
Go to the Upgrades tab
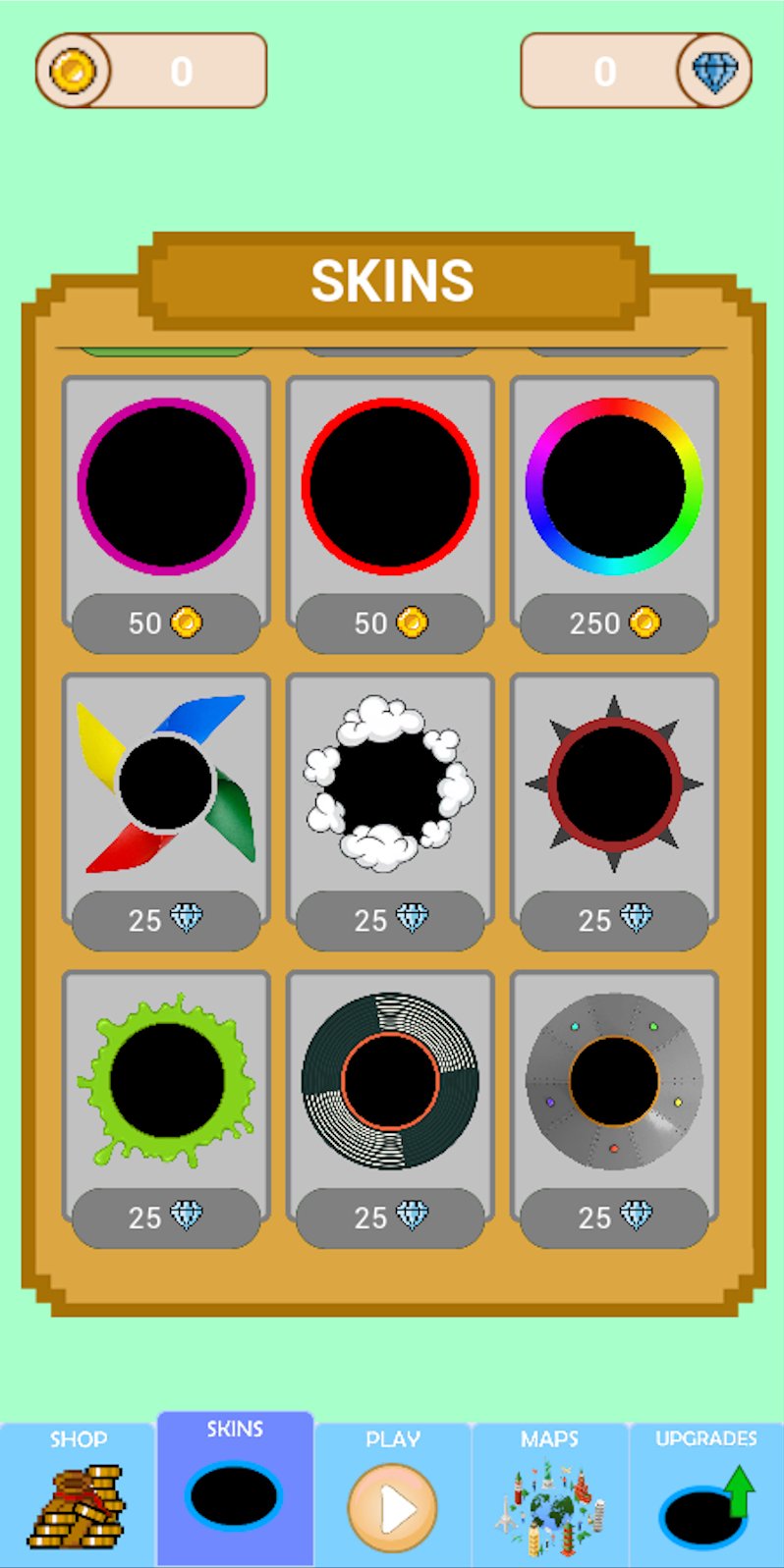pos(706,1492)
